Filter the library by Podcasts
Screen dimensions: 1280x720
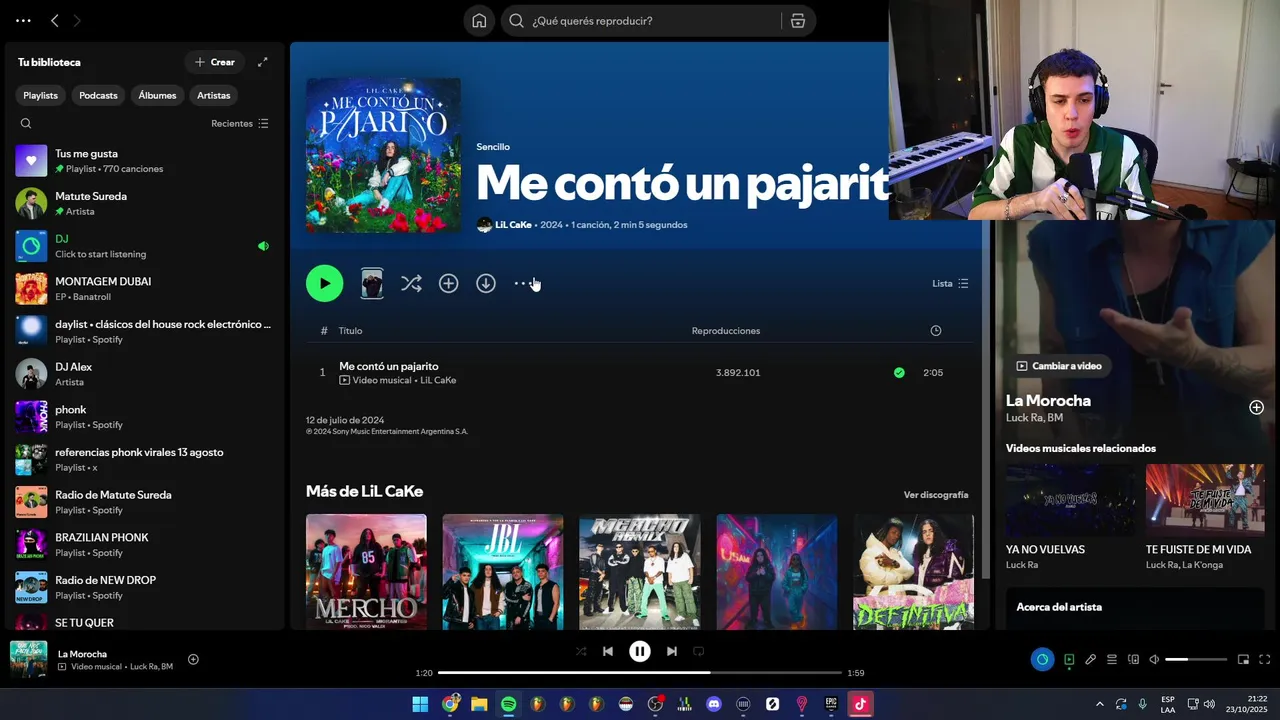(98, 95)
